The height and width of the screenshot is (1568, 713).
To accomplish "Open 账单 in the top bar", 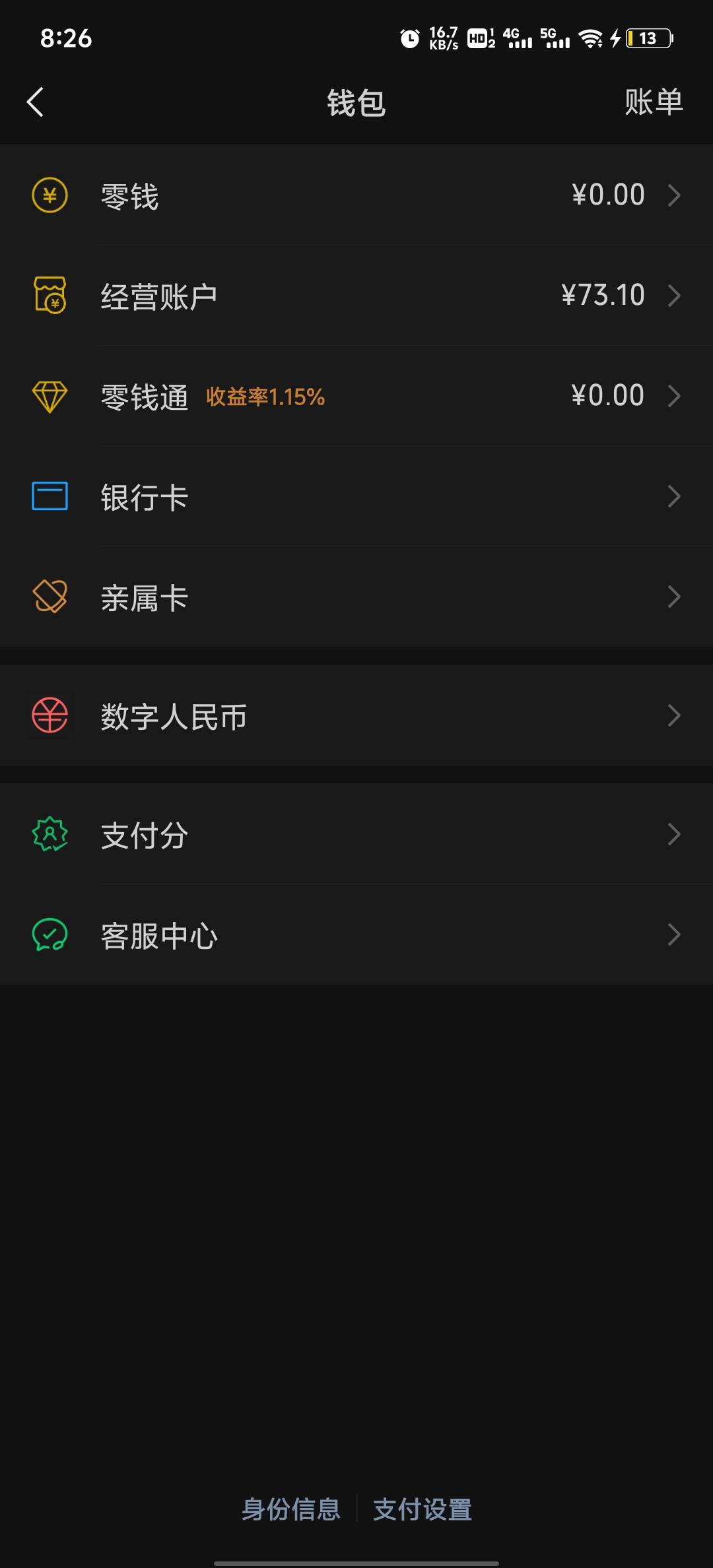I will coord(654,102).
